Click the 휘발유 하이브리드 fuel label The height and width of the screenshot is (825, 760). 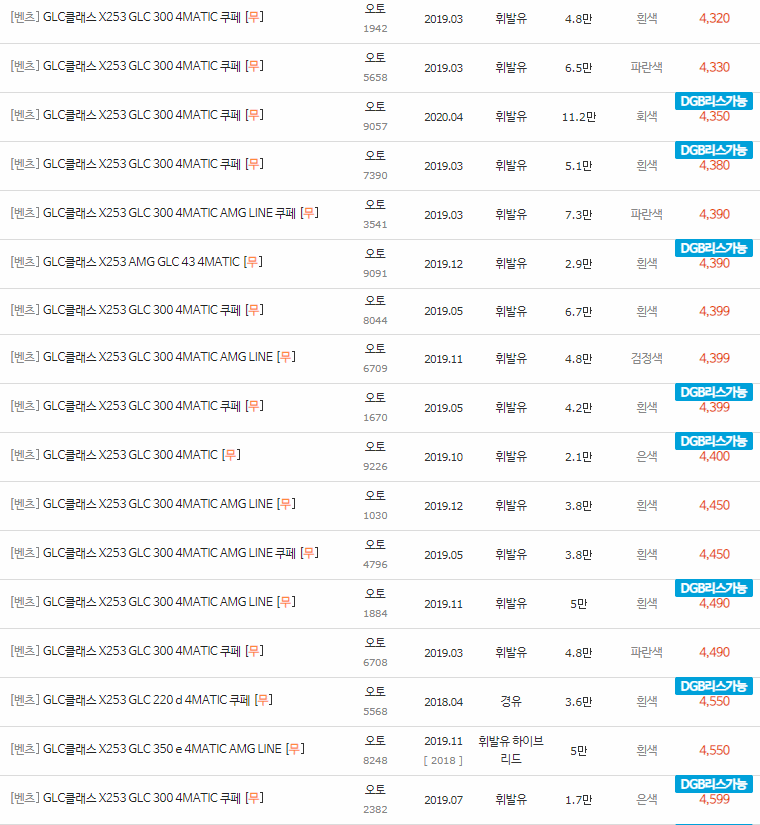coord(512,748)
